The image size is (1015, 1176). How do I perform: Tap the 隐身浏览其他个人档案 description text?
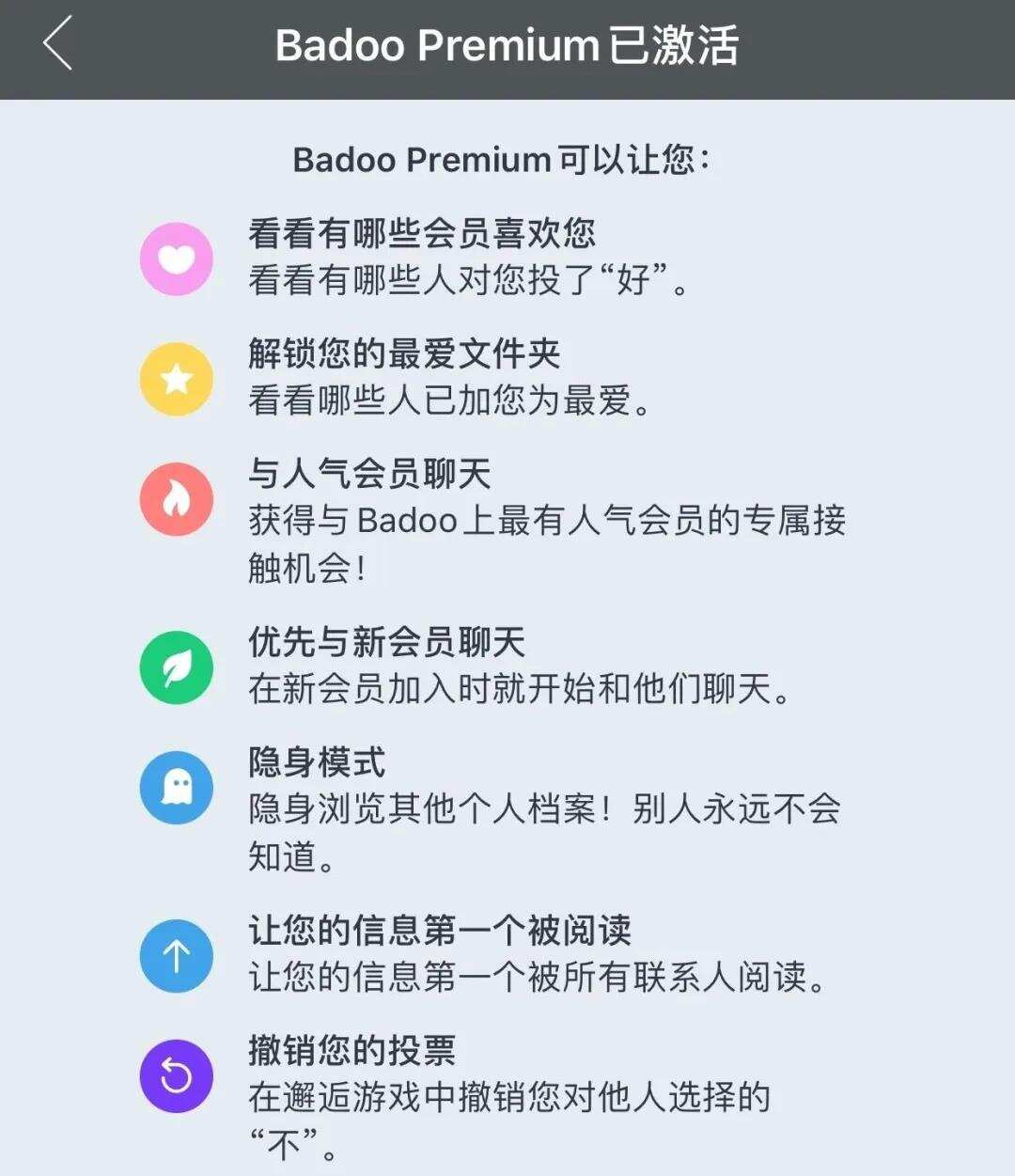click(547, 808)
